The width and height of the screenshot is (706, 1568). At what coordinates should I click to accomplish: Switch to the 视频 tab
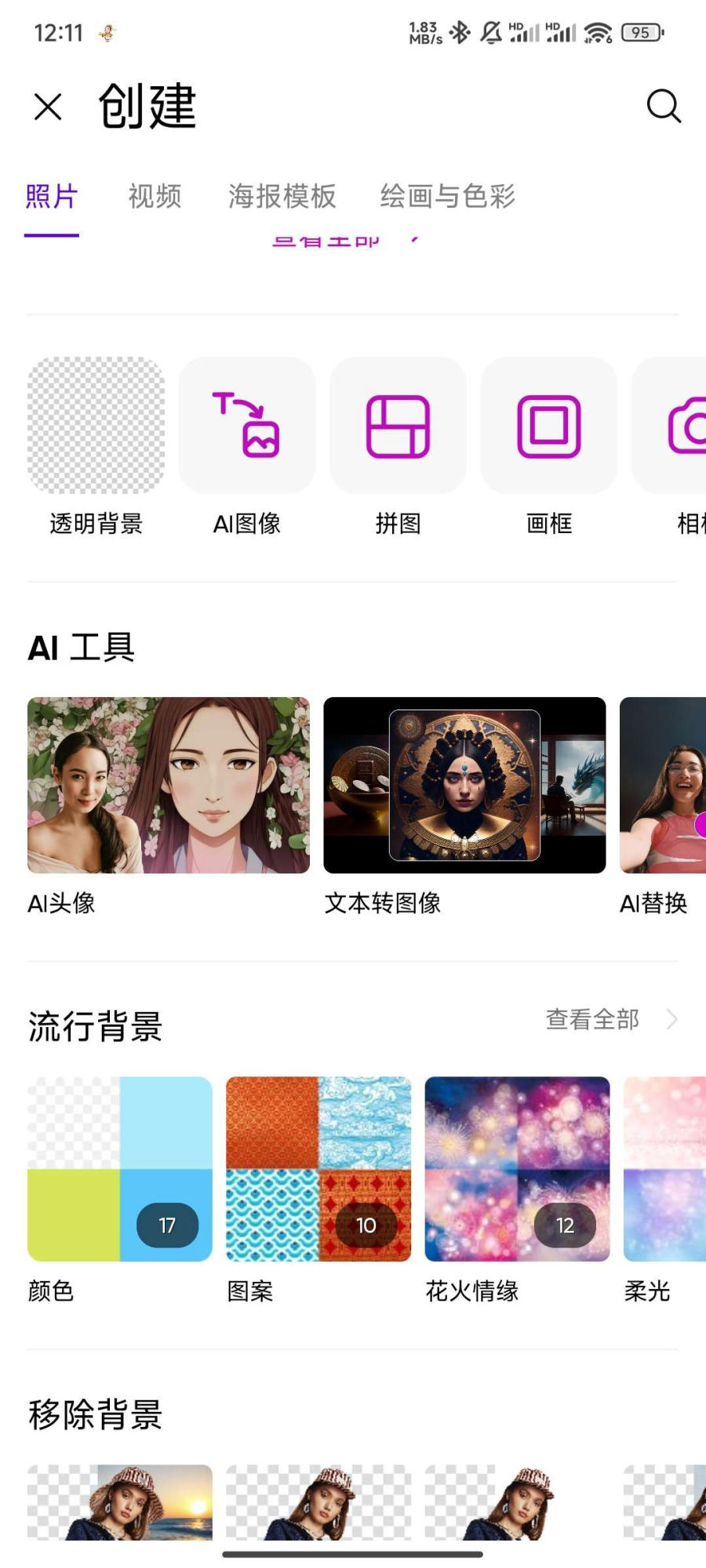point(155,196)
